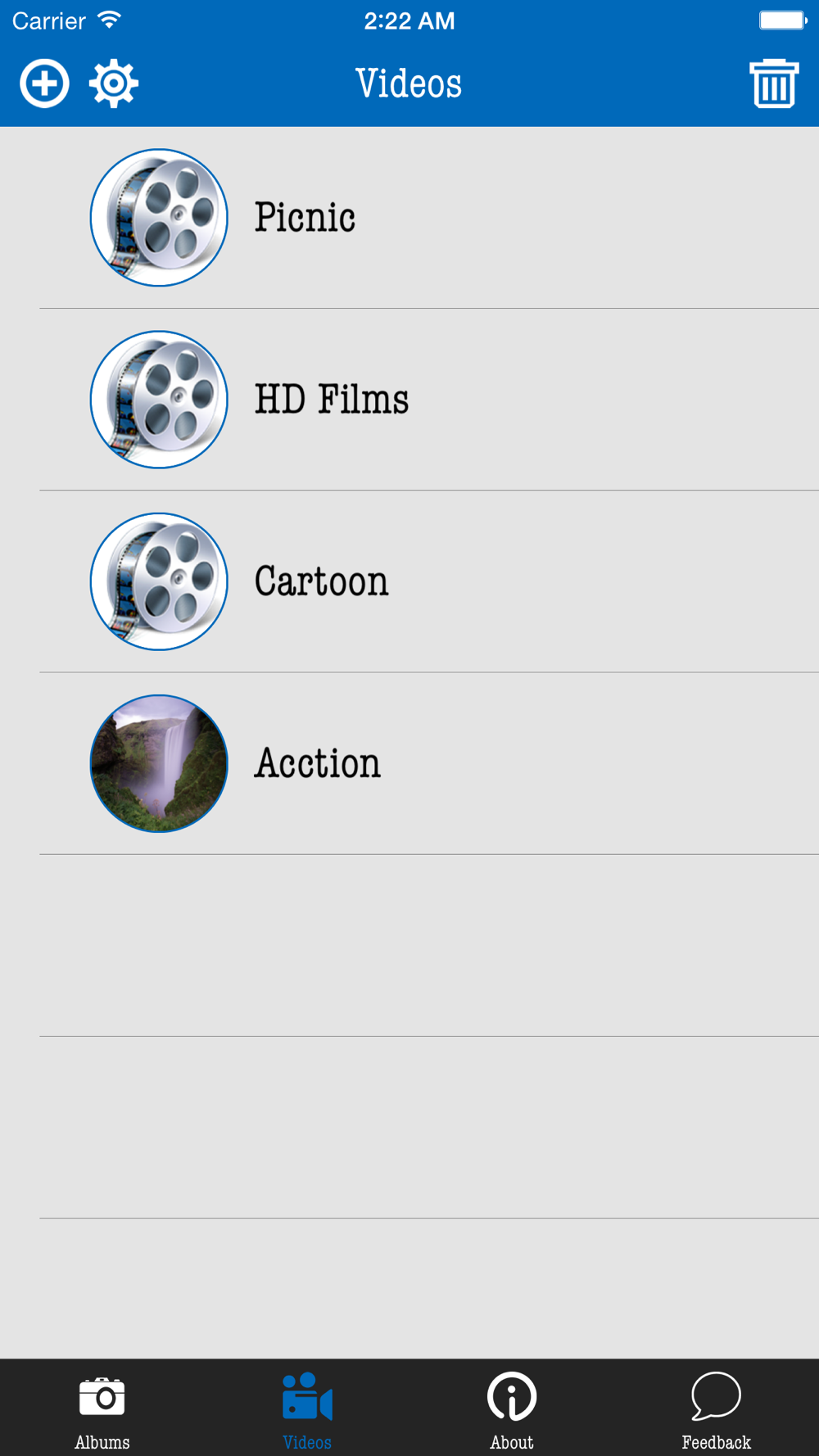This screenshot has width=819, height=1456.
Task: Open the Feedback tab
Action: click(x=717, y=1409)
